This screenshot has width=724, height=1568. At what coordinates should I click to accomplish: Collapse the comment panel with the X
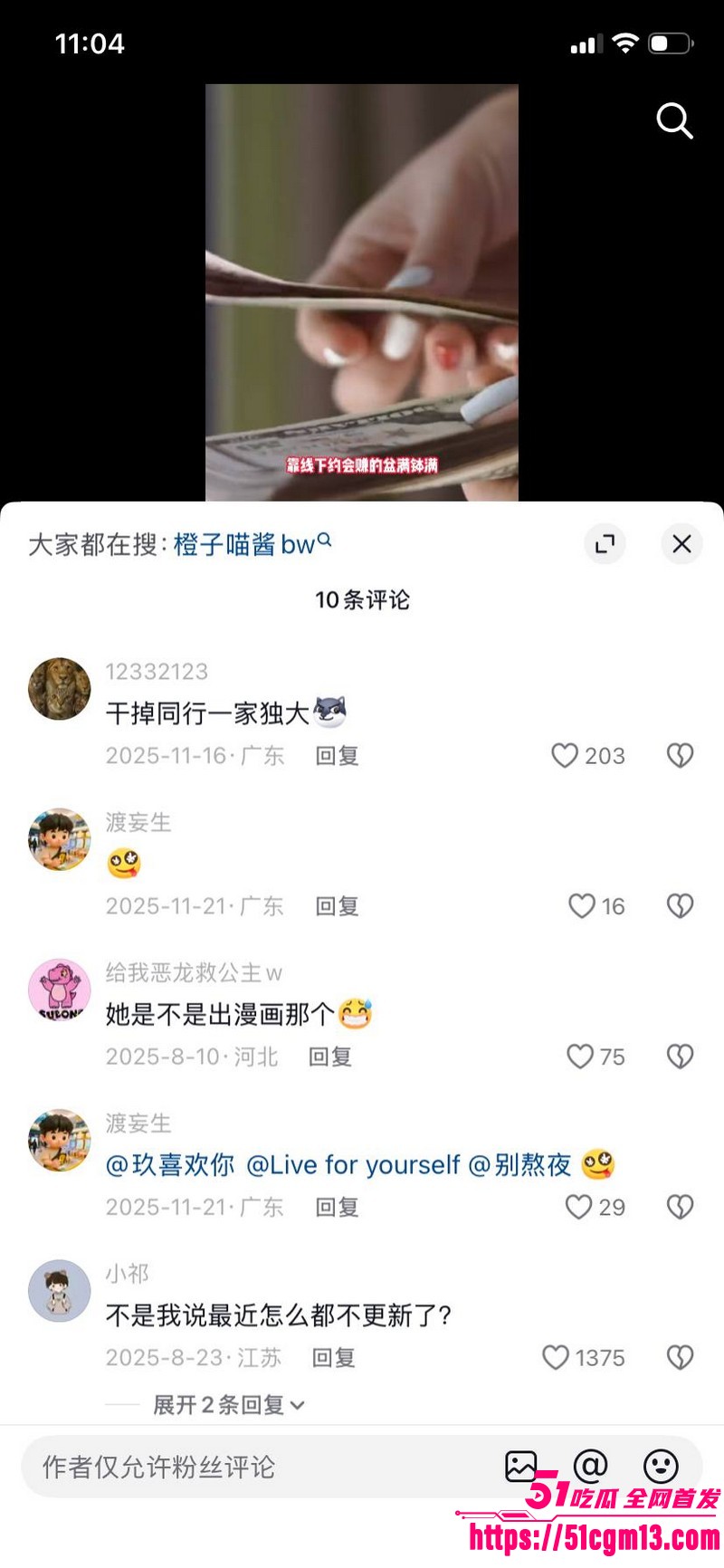click(681, 544)
